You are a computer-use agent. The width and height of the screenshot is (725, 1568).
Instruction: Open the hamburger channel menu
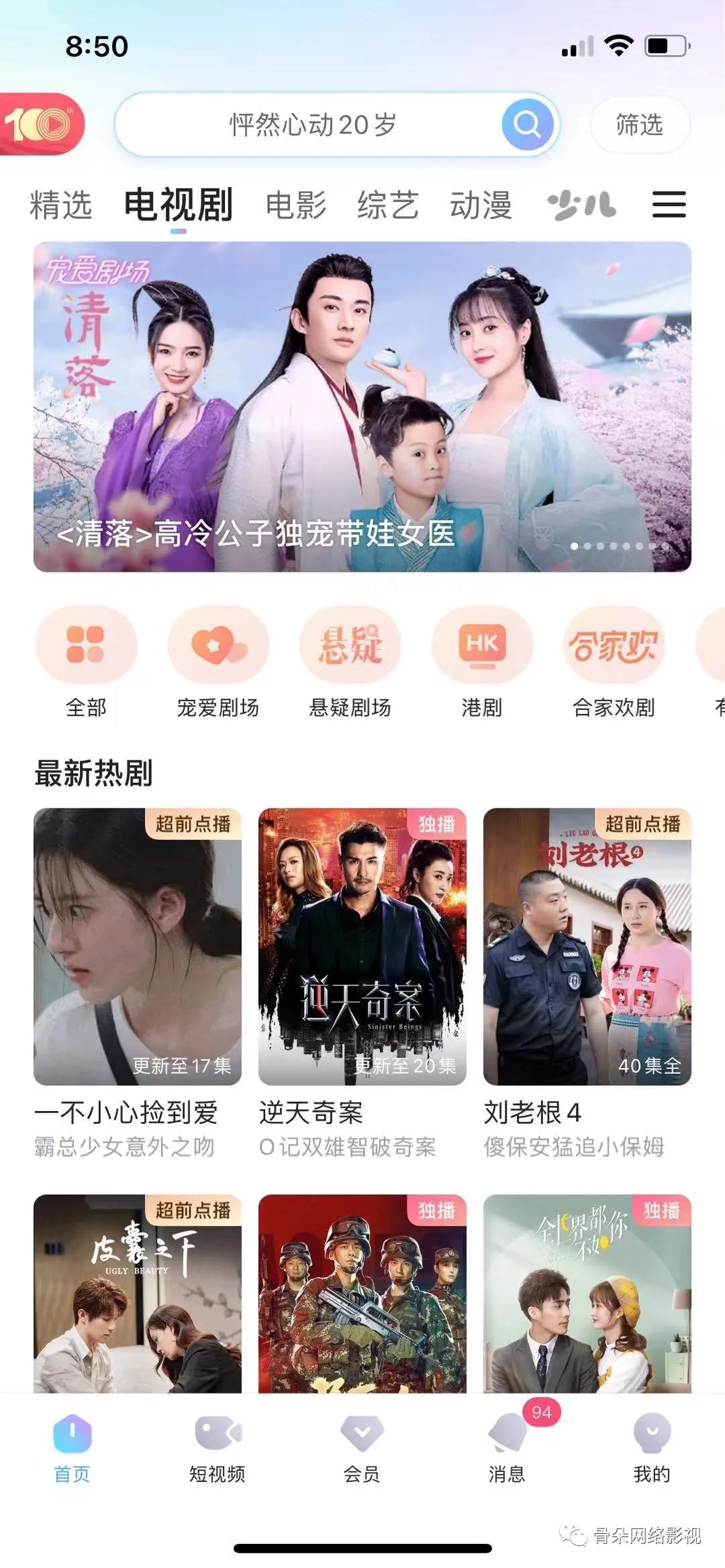[x=669, y=205]
